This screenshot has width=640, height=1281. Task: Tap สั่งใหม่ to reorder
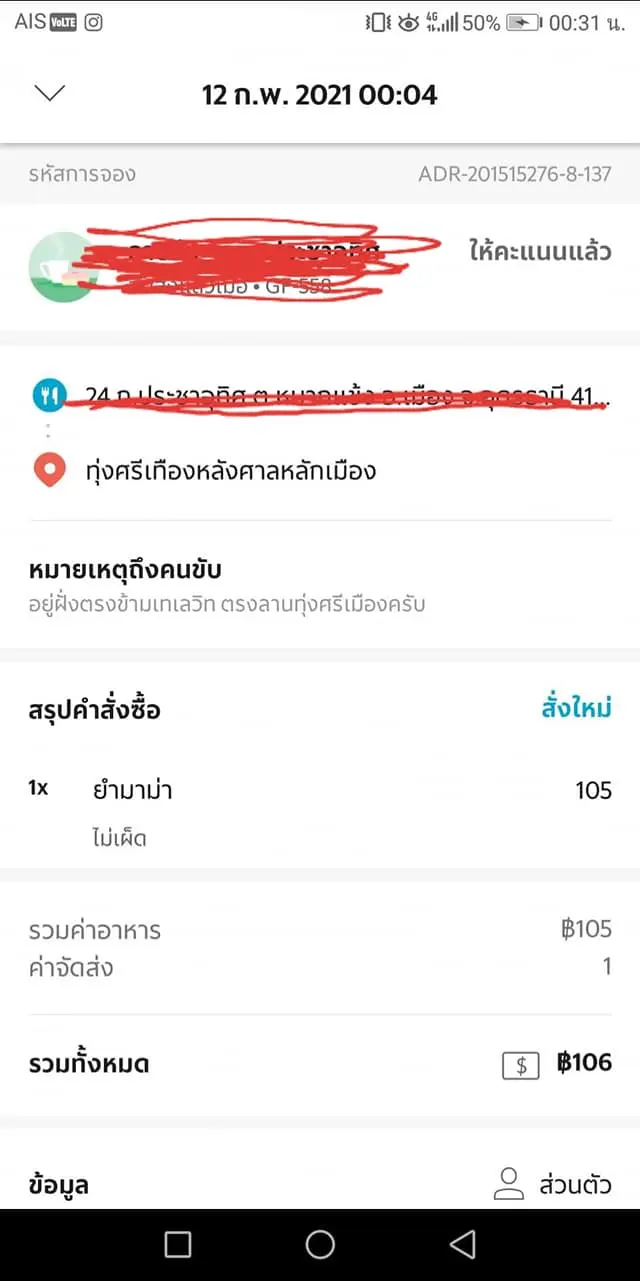(576, 709)
